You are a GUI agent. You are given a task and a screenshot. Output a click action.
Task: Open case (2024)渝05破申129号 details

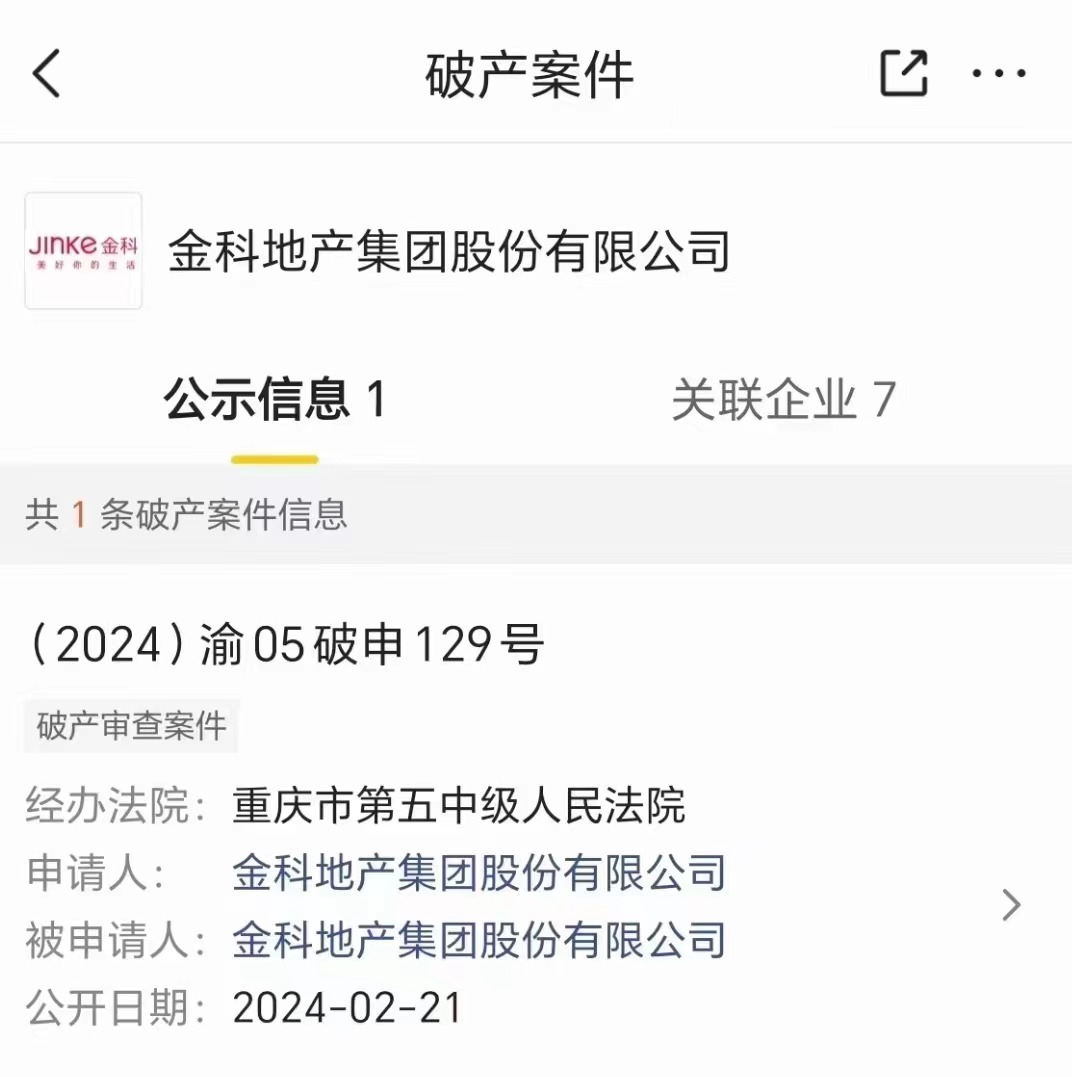tap(285, 646)
